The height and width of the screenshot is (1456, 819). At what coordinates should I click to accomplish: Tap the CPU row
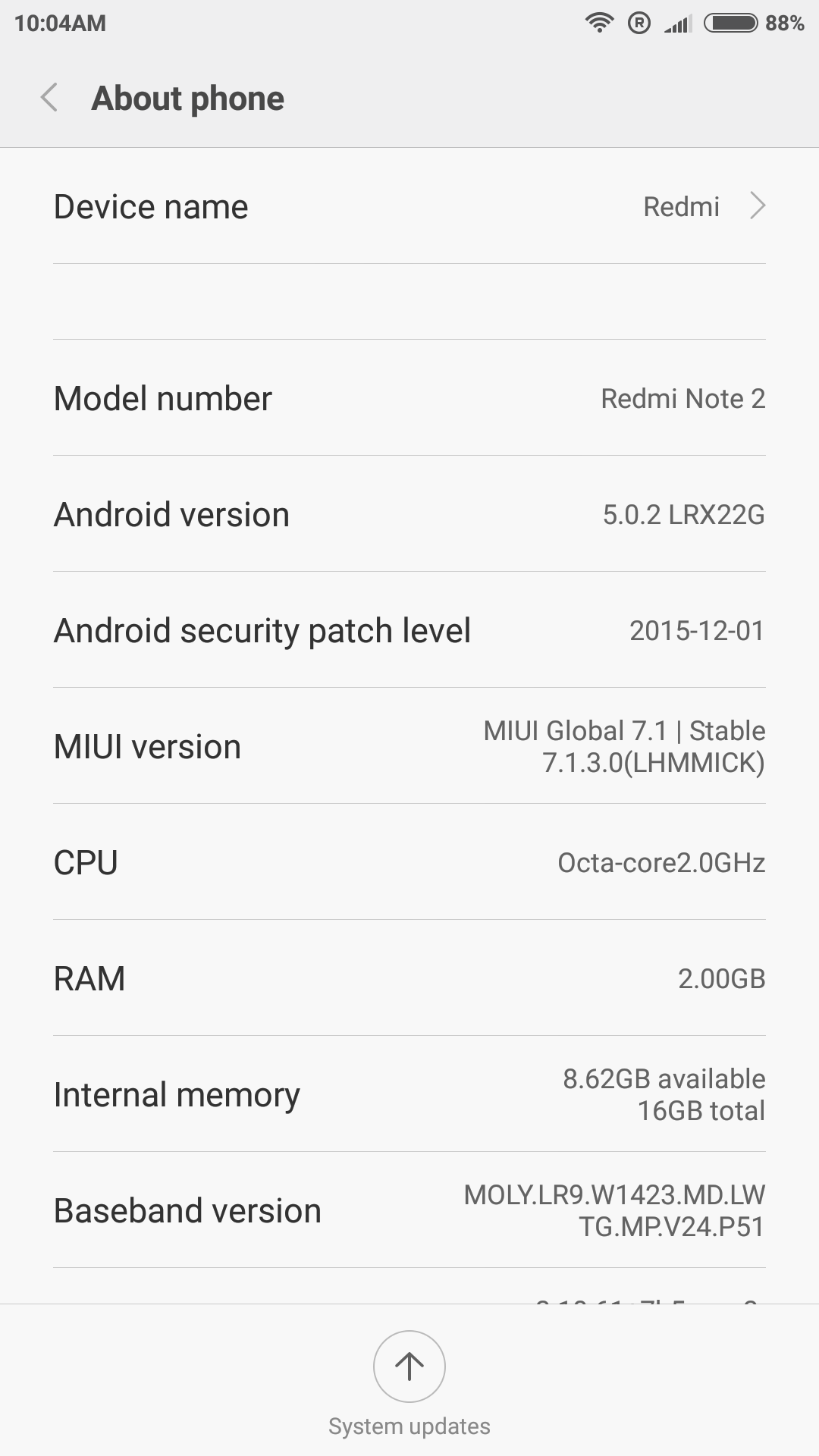(409, 862)
